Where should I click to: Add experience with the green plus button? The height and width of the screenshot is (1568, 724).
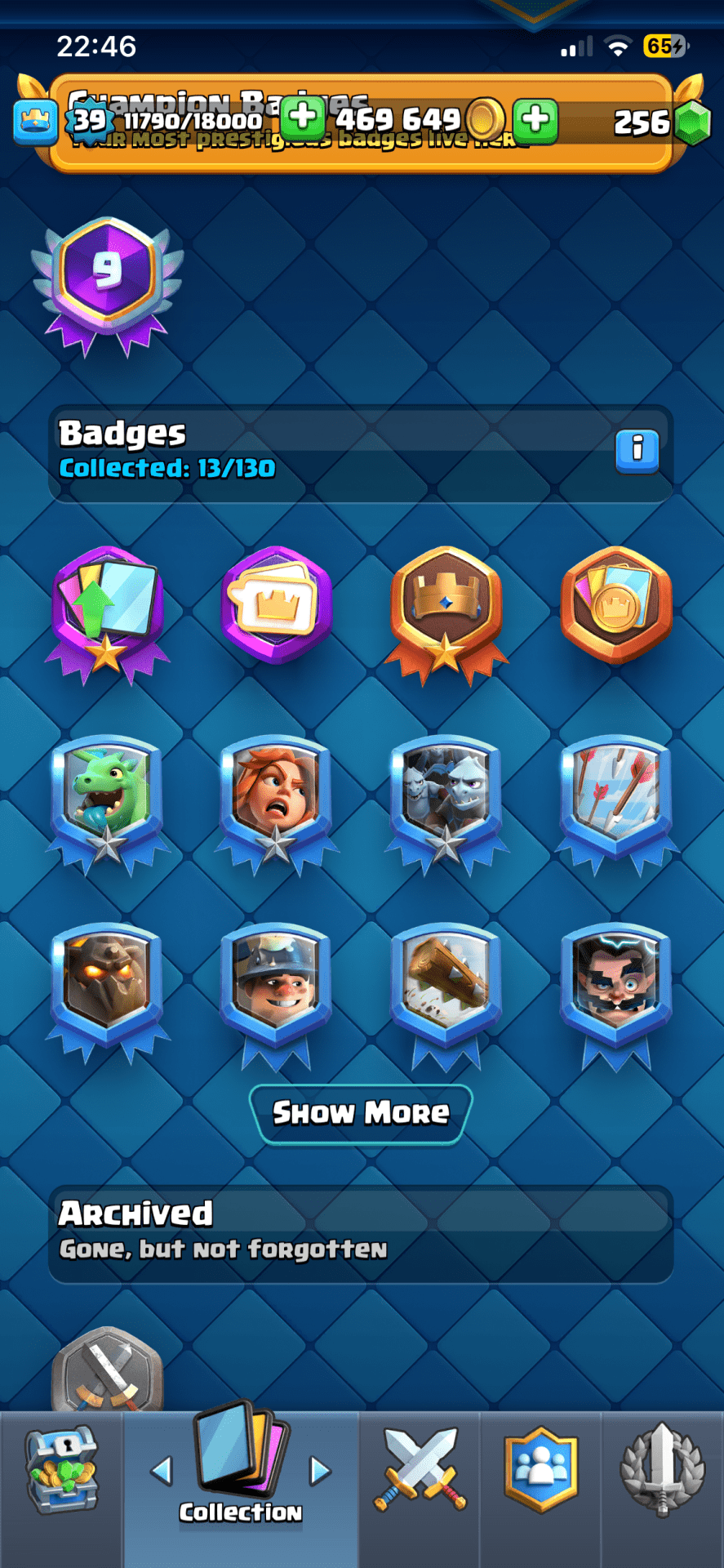[x=303, y=118]
